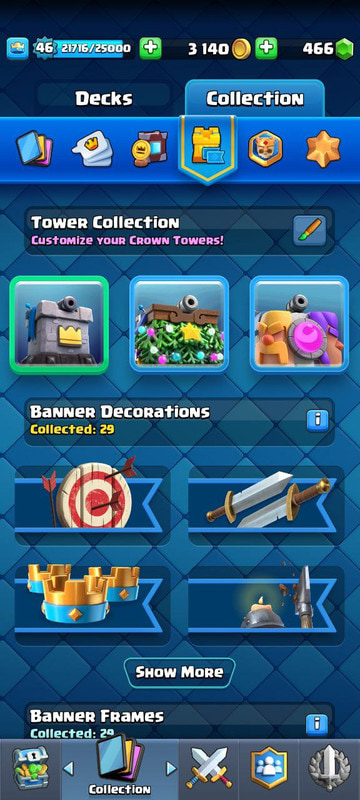This screenshot has height=800, width=360.
Task: Open the star points icon
Action: click(323, 149)
